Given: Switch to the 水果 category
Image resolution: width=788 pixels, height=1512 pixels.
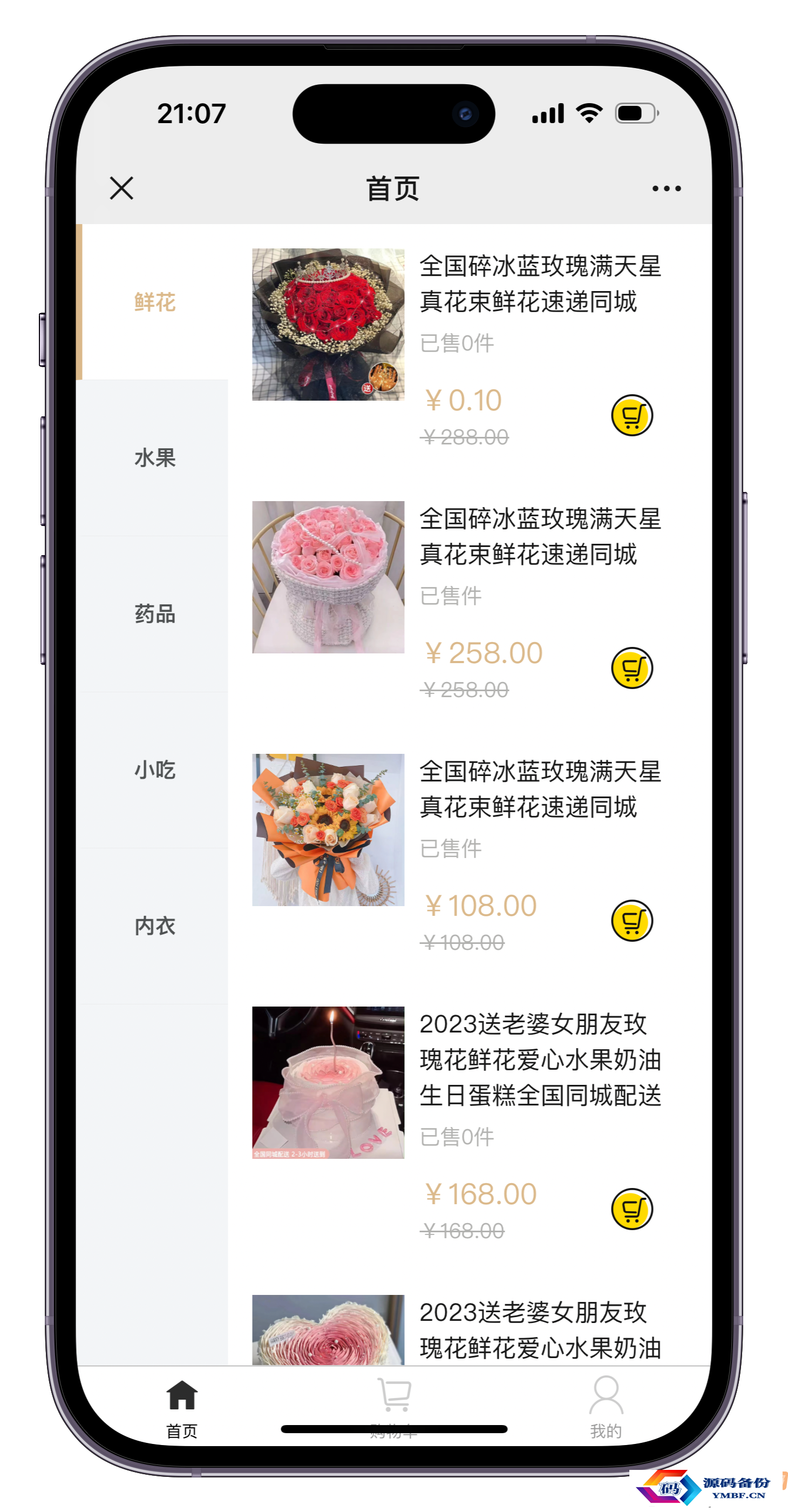Looking at the screenshot, I should point(154,458).
